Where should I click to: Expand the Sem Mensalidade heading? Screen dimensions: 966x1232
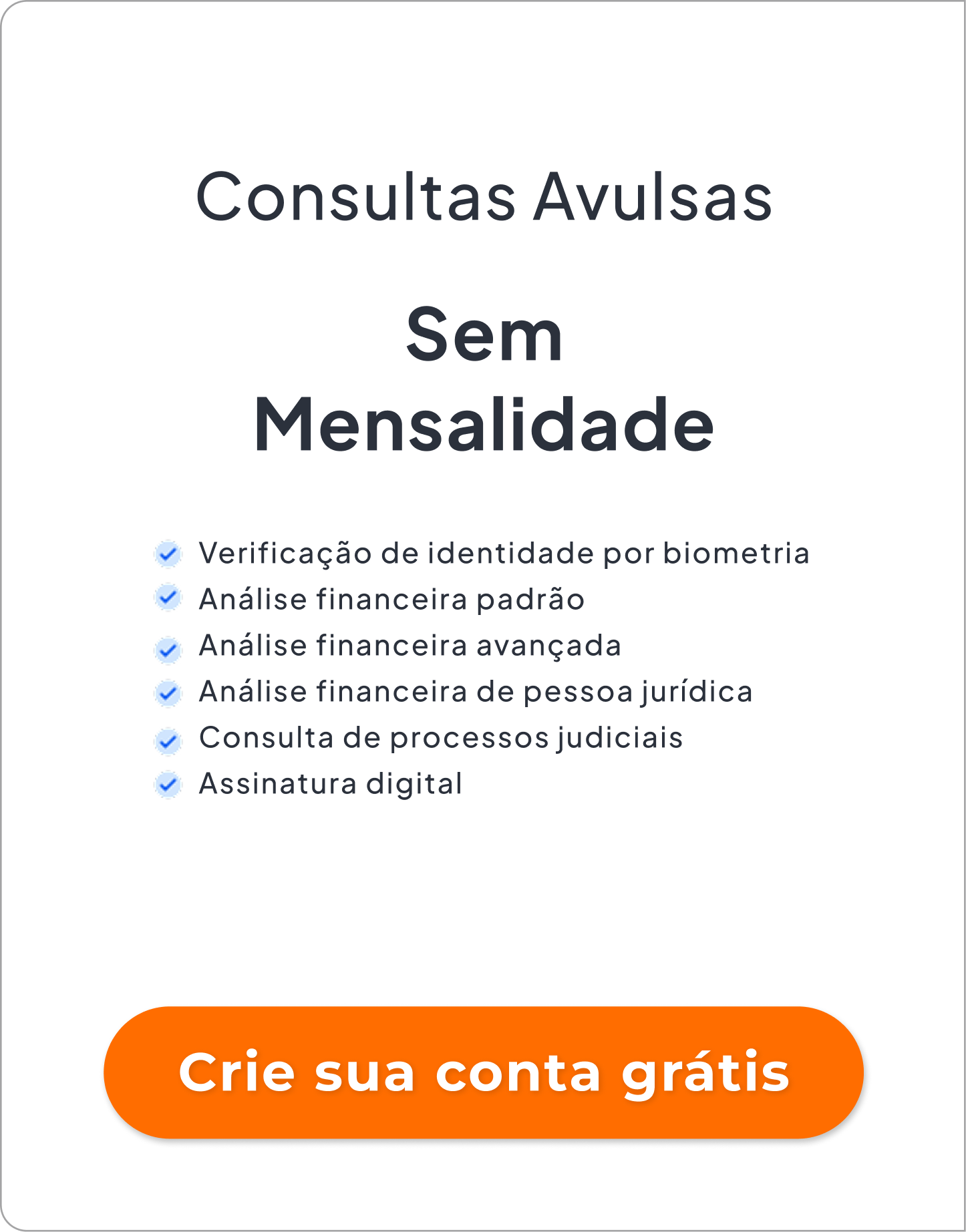[x=484, y=381]
